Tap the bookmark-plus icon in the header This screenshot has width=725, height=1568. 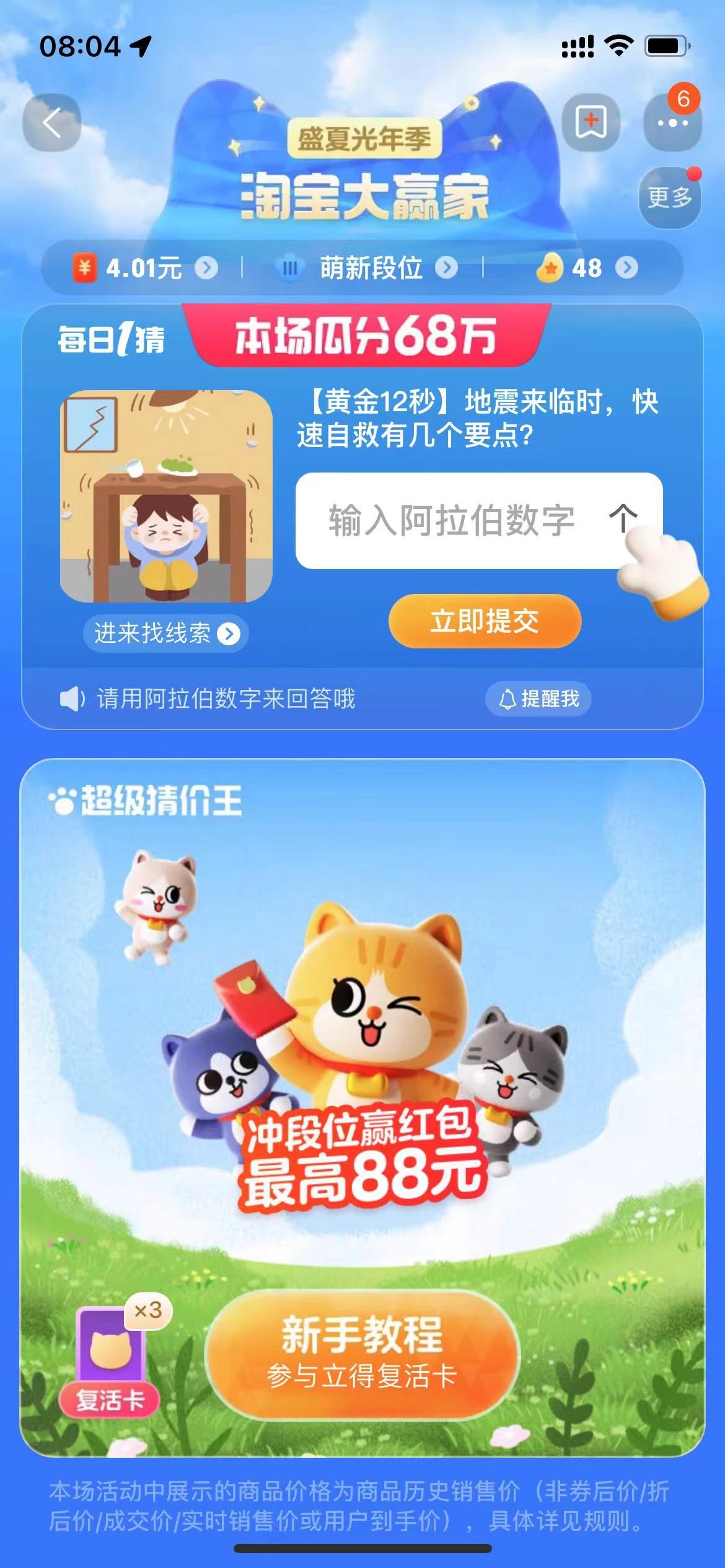tap(591, 122)
